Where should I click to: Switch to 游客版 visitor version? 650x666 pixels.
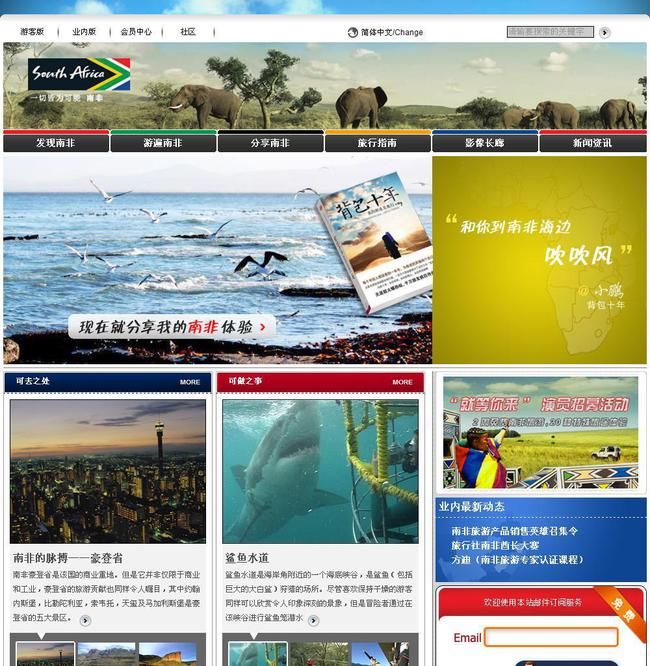(32, 32)
